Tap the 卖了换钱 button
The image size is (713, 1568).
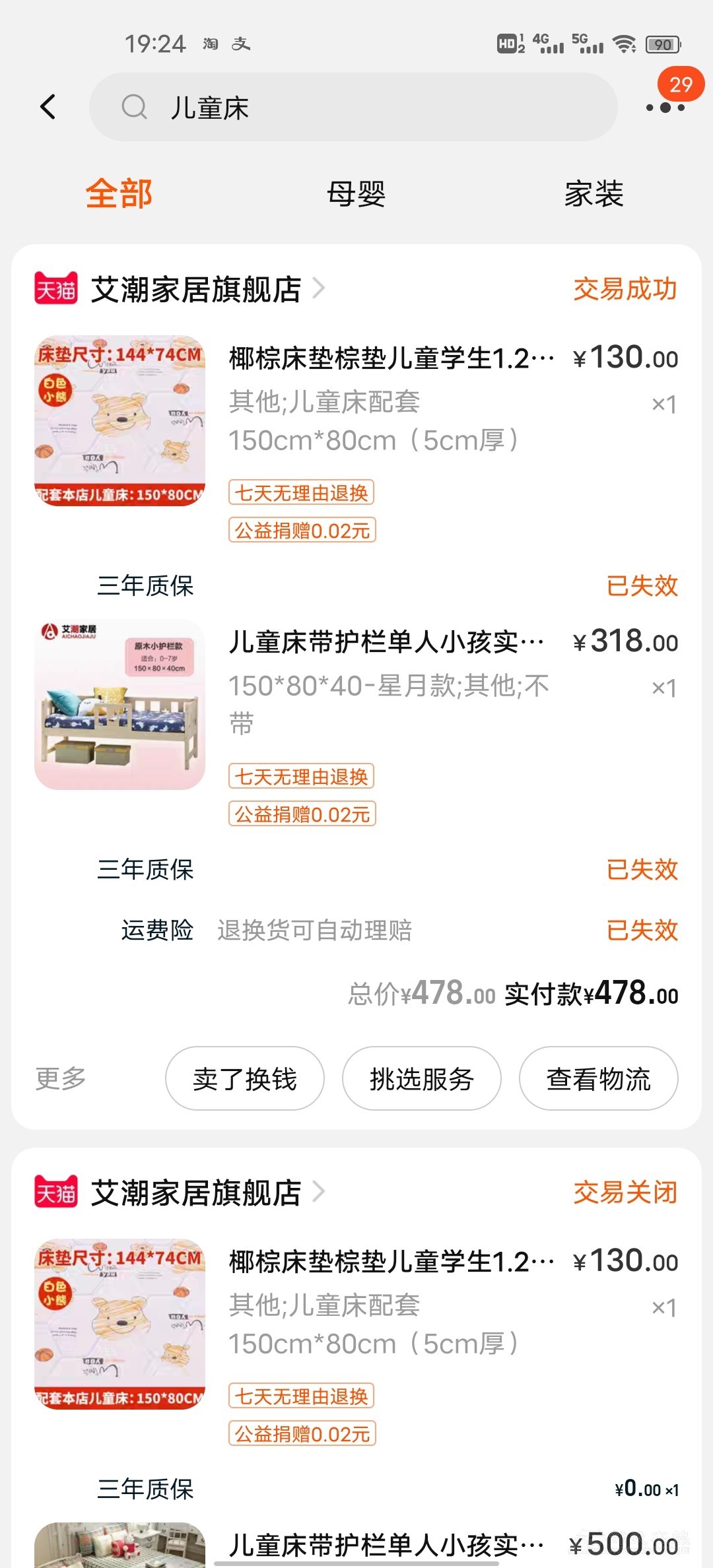point(245,1078)
